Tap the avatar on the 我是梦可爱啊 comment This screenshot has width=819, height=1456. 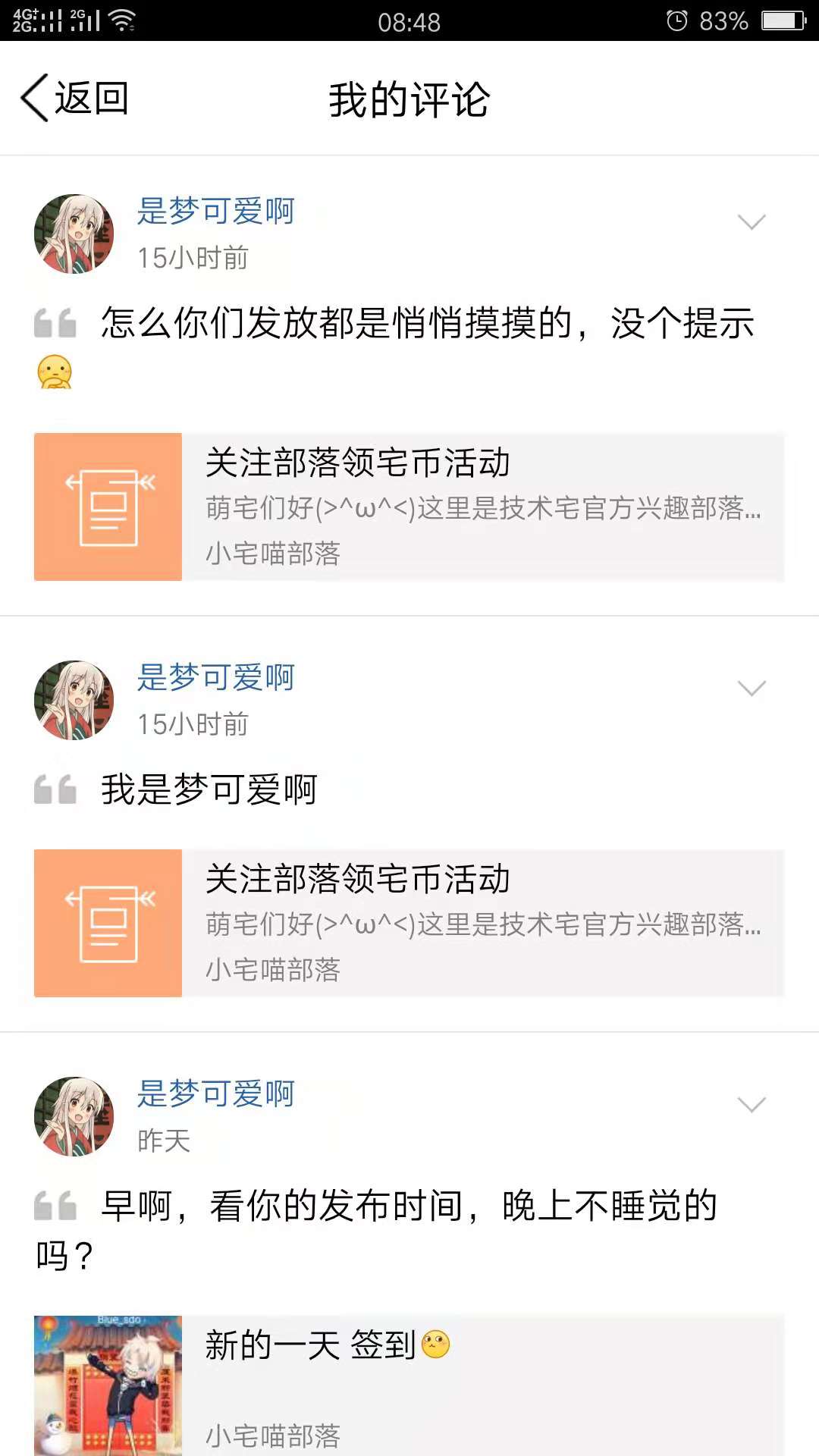[74, 700]
